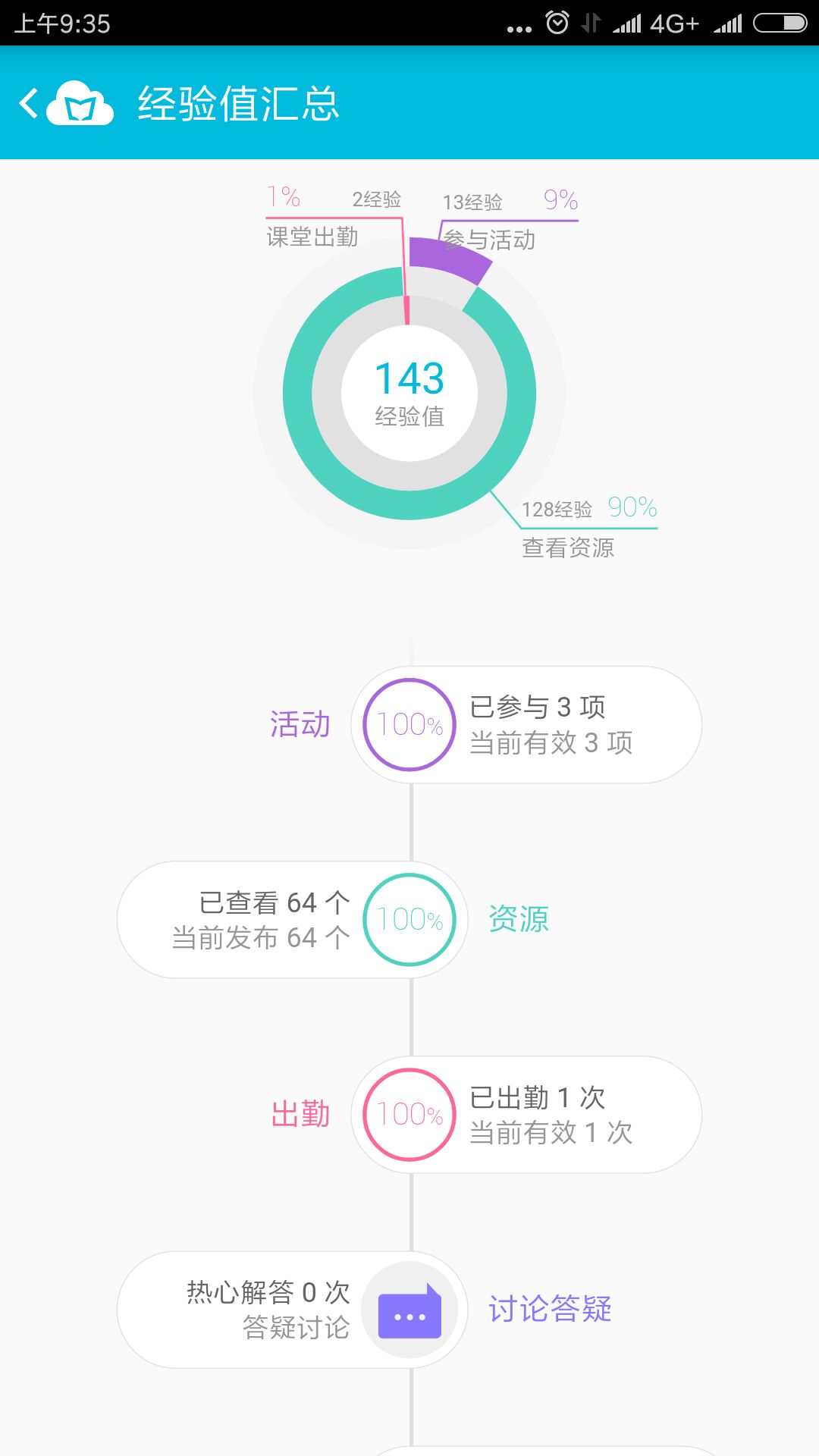The width and height of the screenshot is (819, 1456).
Task: Go back using the header arrow
Action: pos(29,103)
